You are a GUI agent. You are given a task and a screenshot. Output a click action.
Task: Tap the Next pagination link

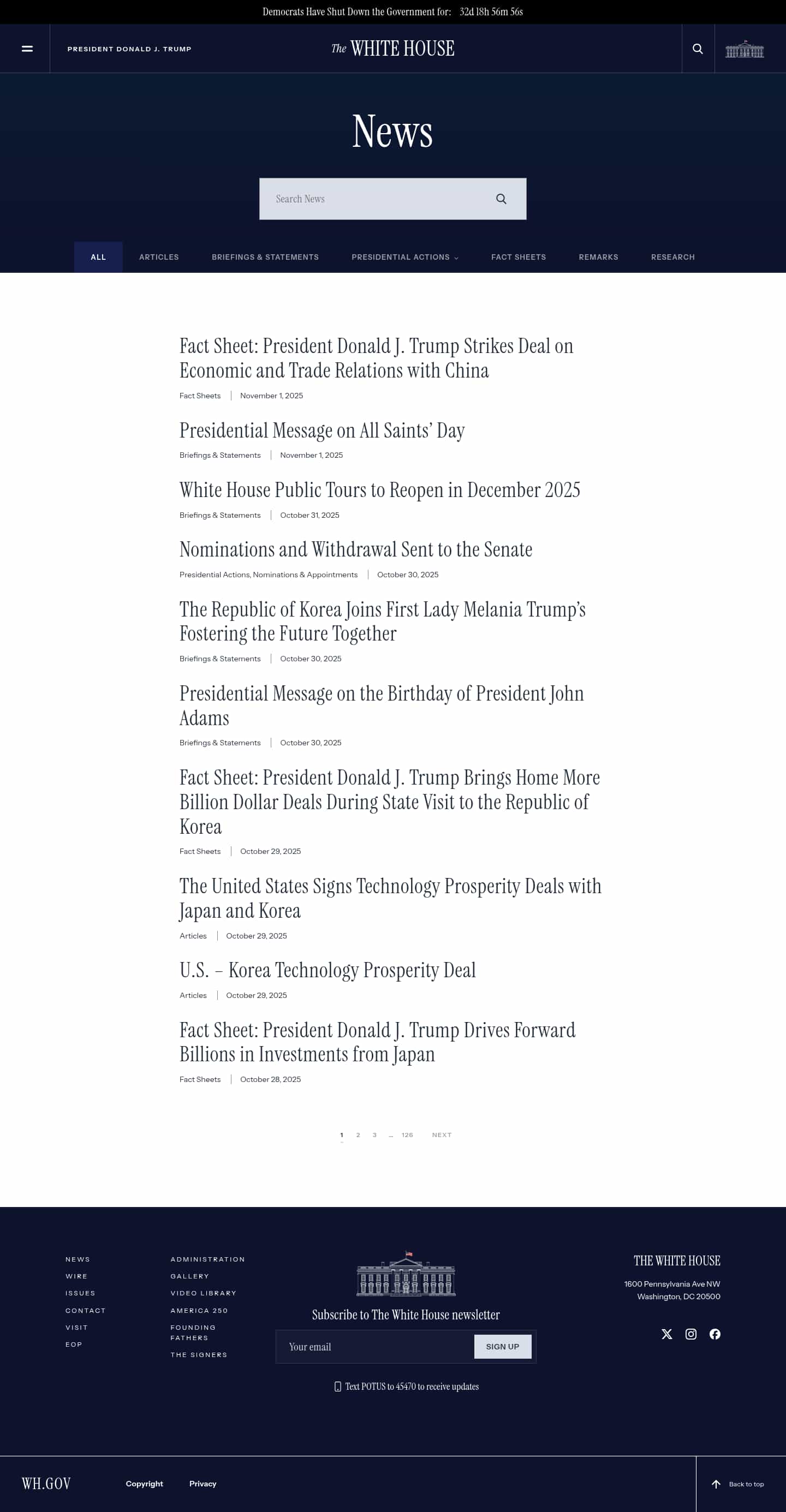442,1134
